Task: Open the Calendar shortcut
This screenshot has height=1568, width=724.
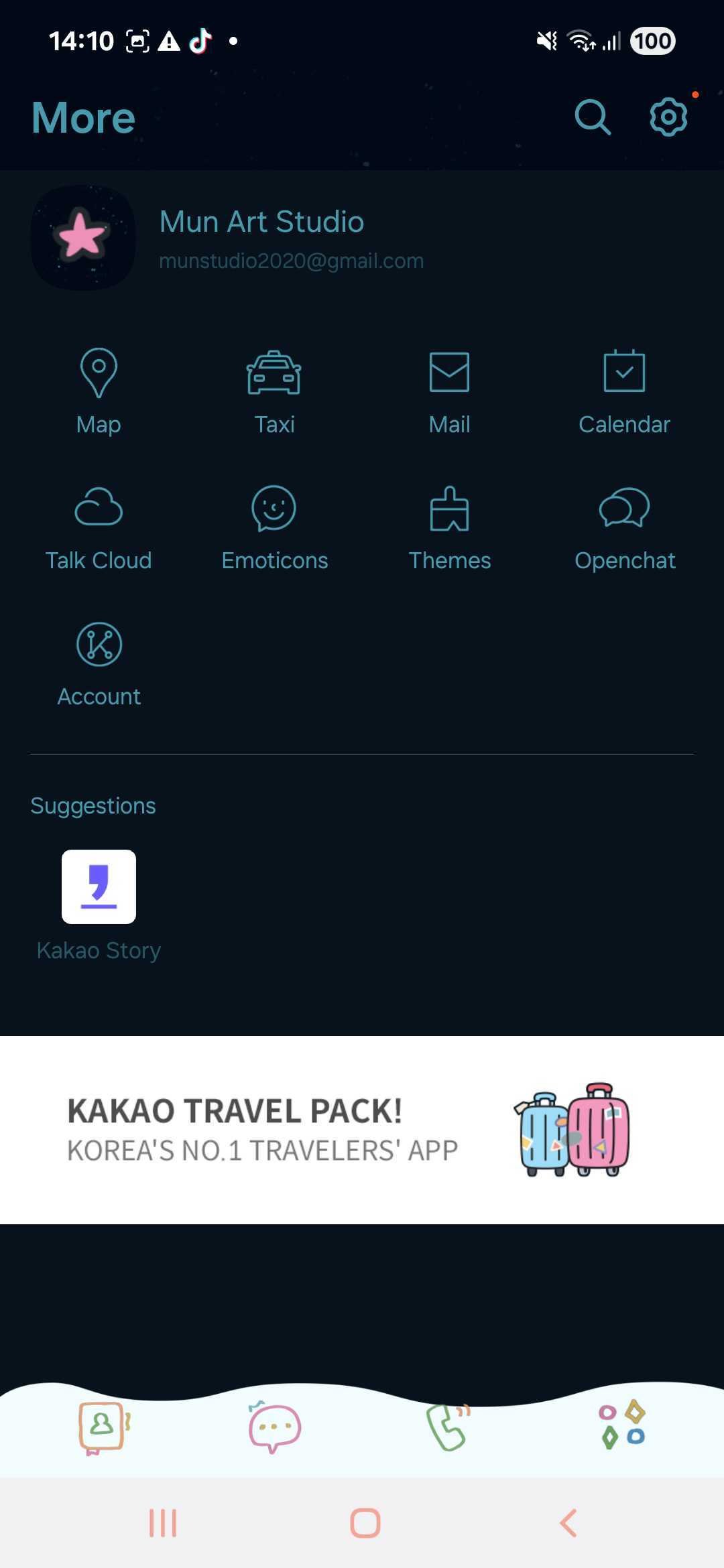Action: click(624, 390)
